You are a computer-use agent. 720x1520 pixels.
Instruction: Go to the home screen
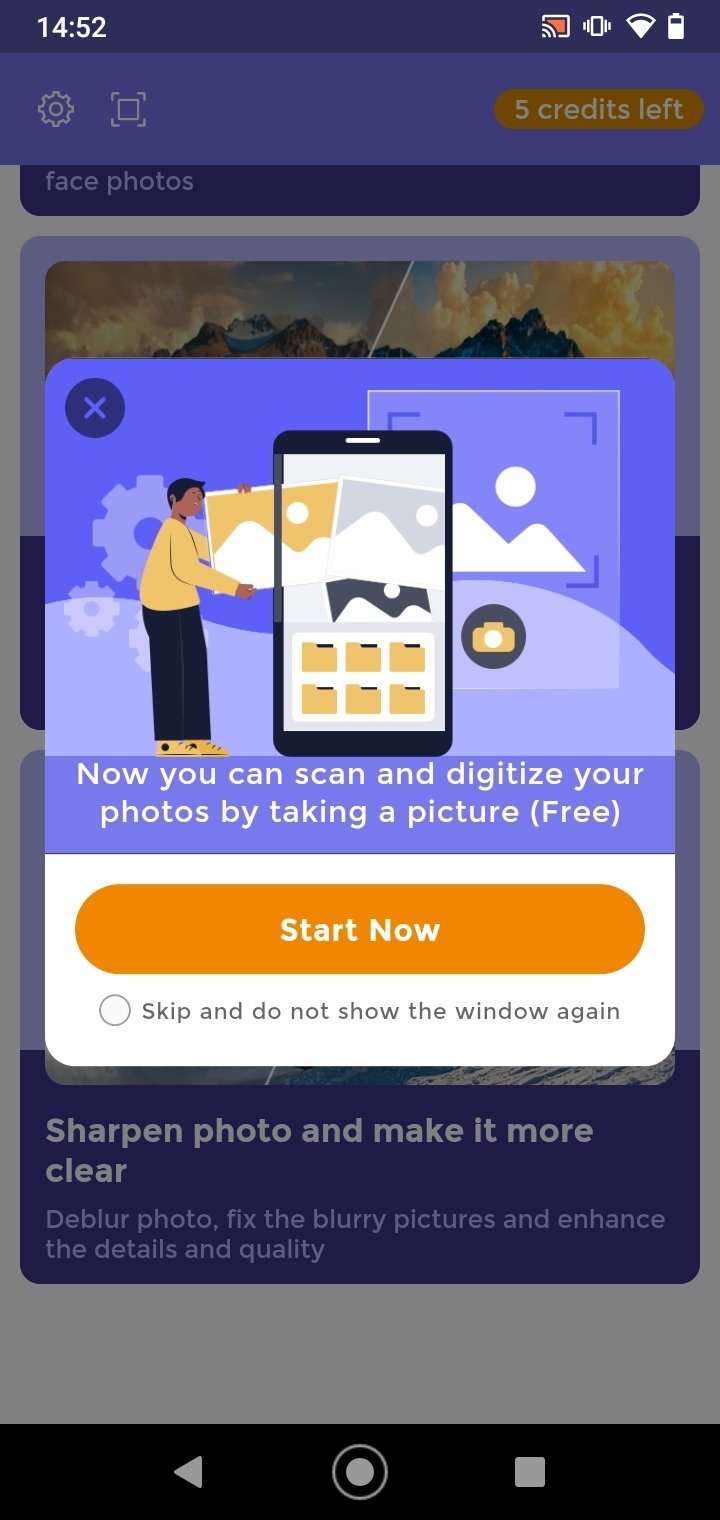(x=360, y=1472)
